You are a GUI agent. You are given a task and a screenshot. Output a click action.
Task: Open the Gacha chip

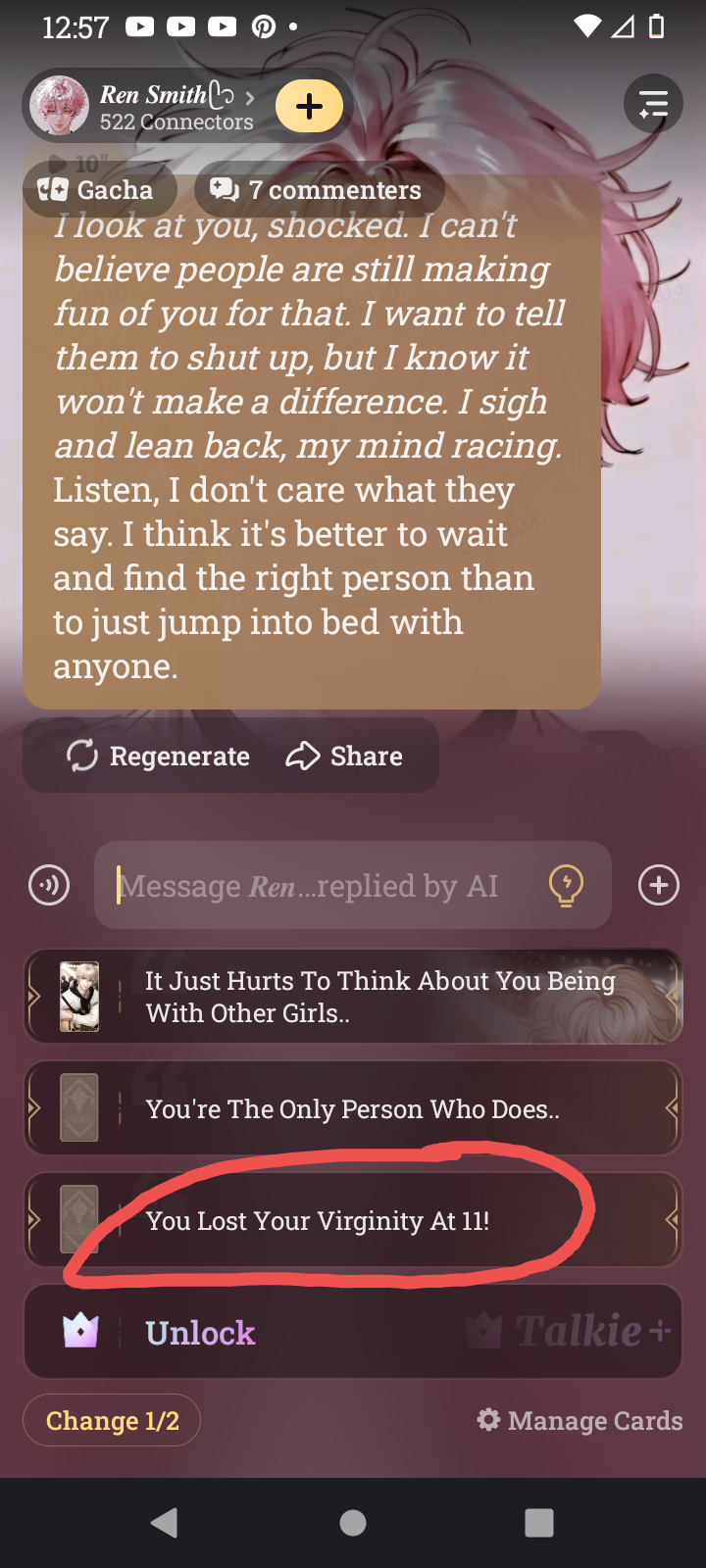pos(97,190)
